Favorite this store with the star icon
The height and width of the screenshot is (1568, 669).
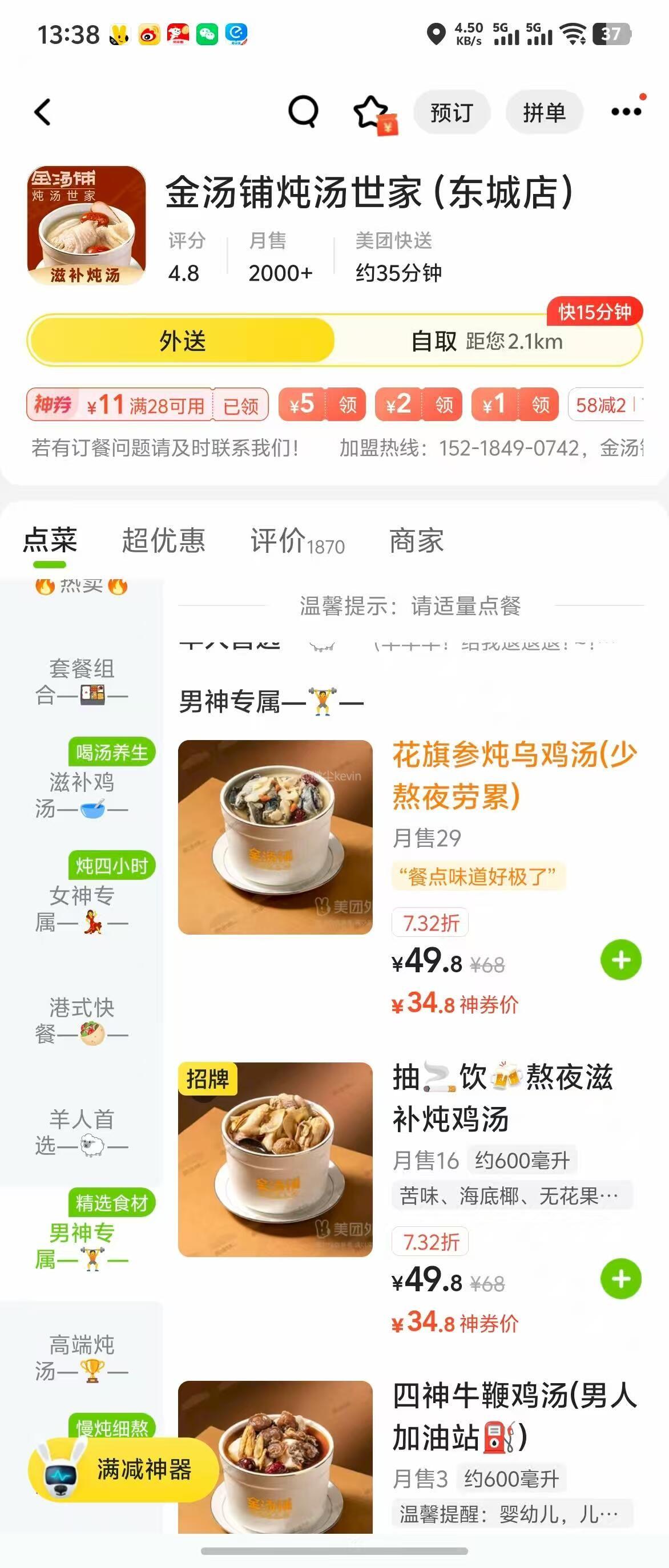tap(372, 112)
